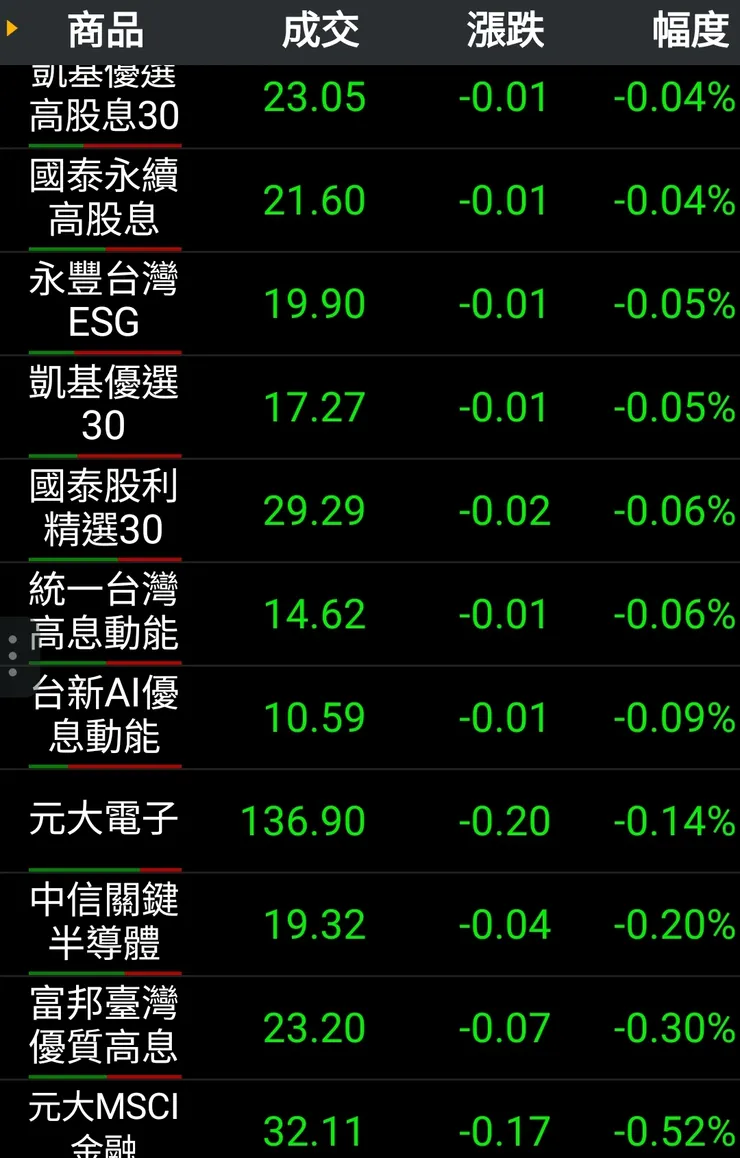Toggle sort order on the 漲跌 column
Image resolution: width=740 pixels, height=1158 pixels.
click(x=505, y=30)
